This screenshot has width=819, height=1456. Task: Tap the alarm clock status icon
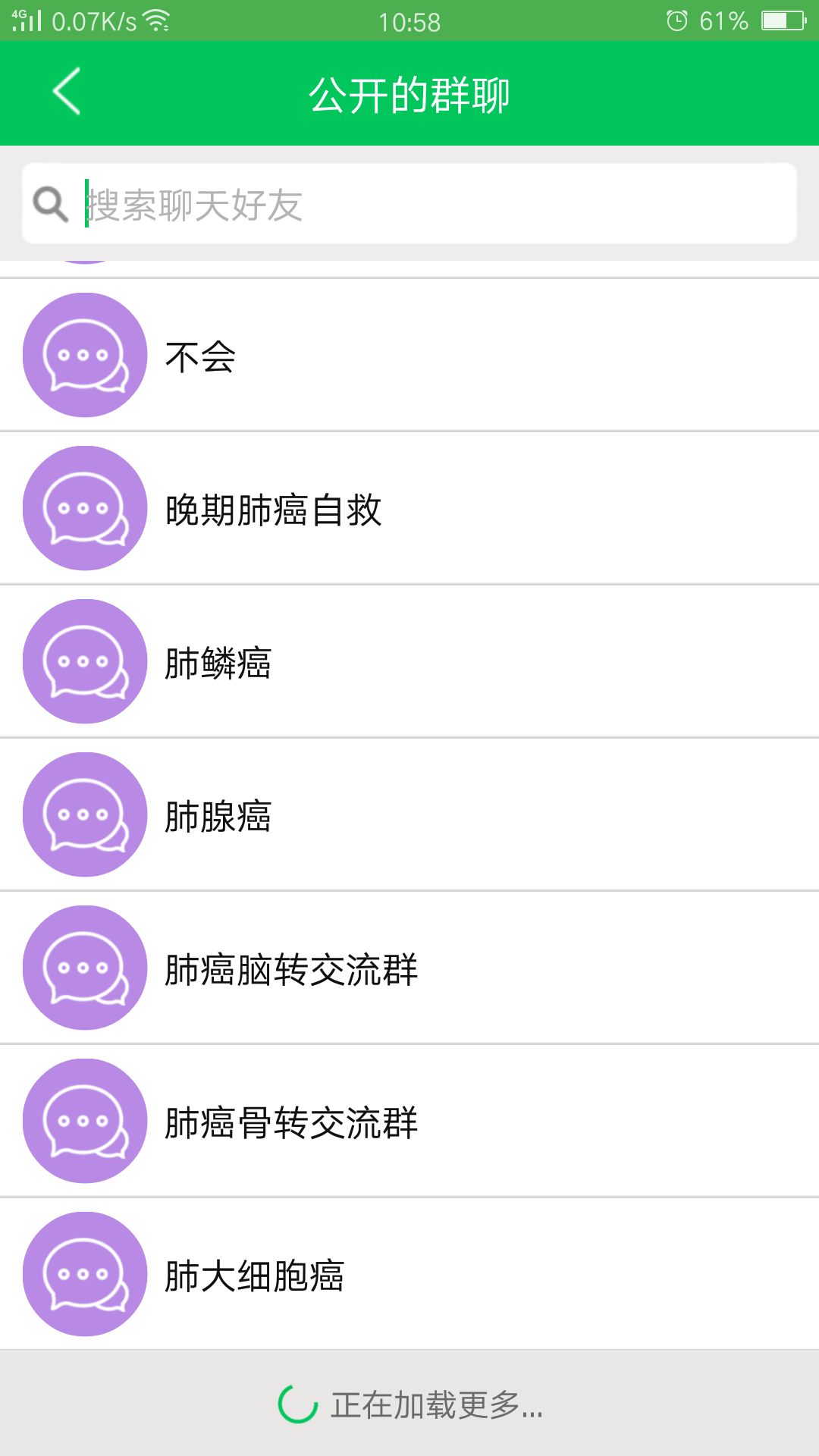(x=677, y=19)
